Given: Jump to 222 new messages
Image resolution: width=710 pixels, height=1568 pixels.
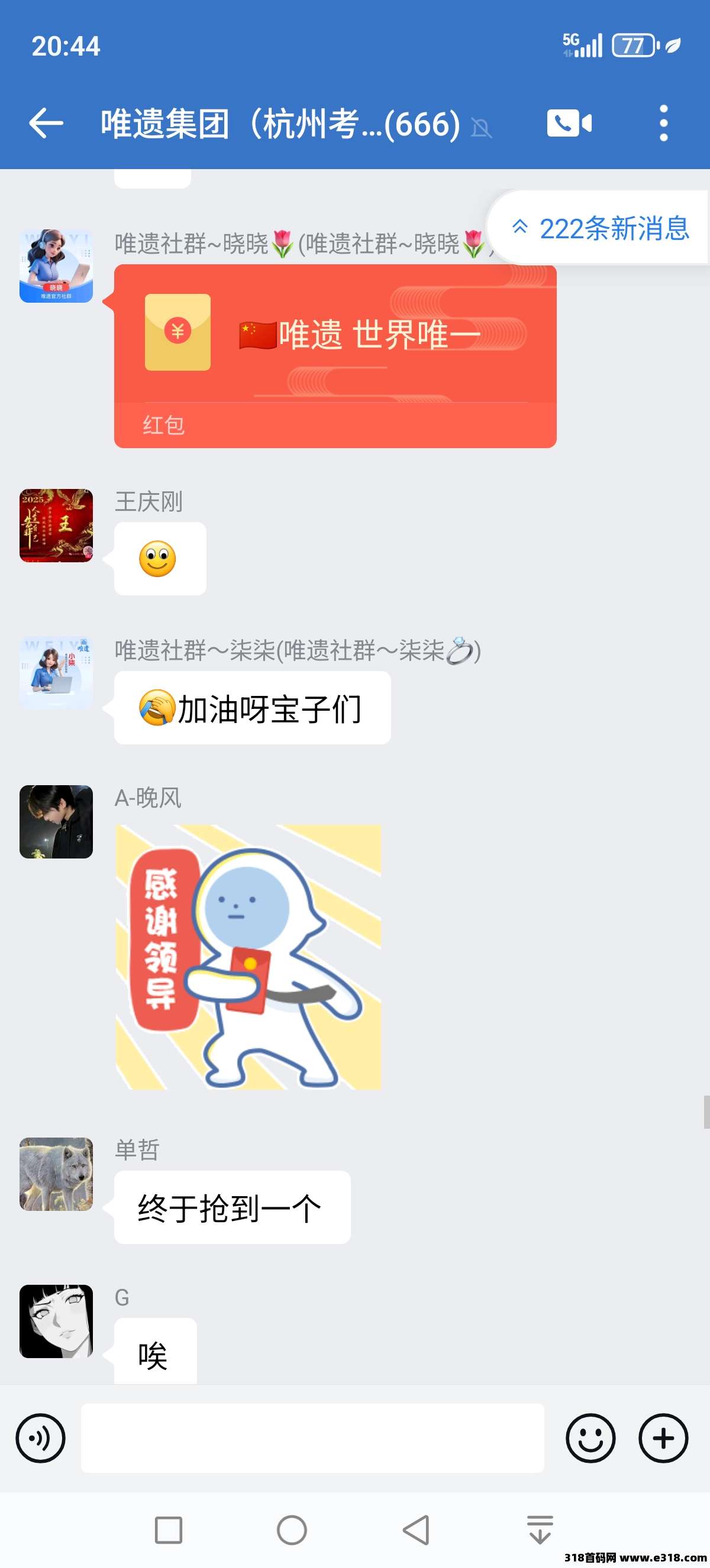Looking at the screenshot, I should 601,228.
